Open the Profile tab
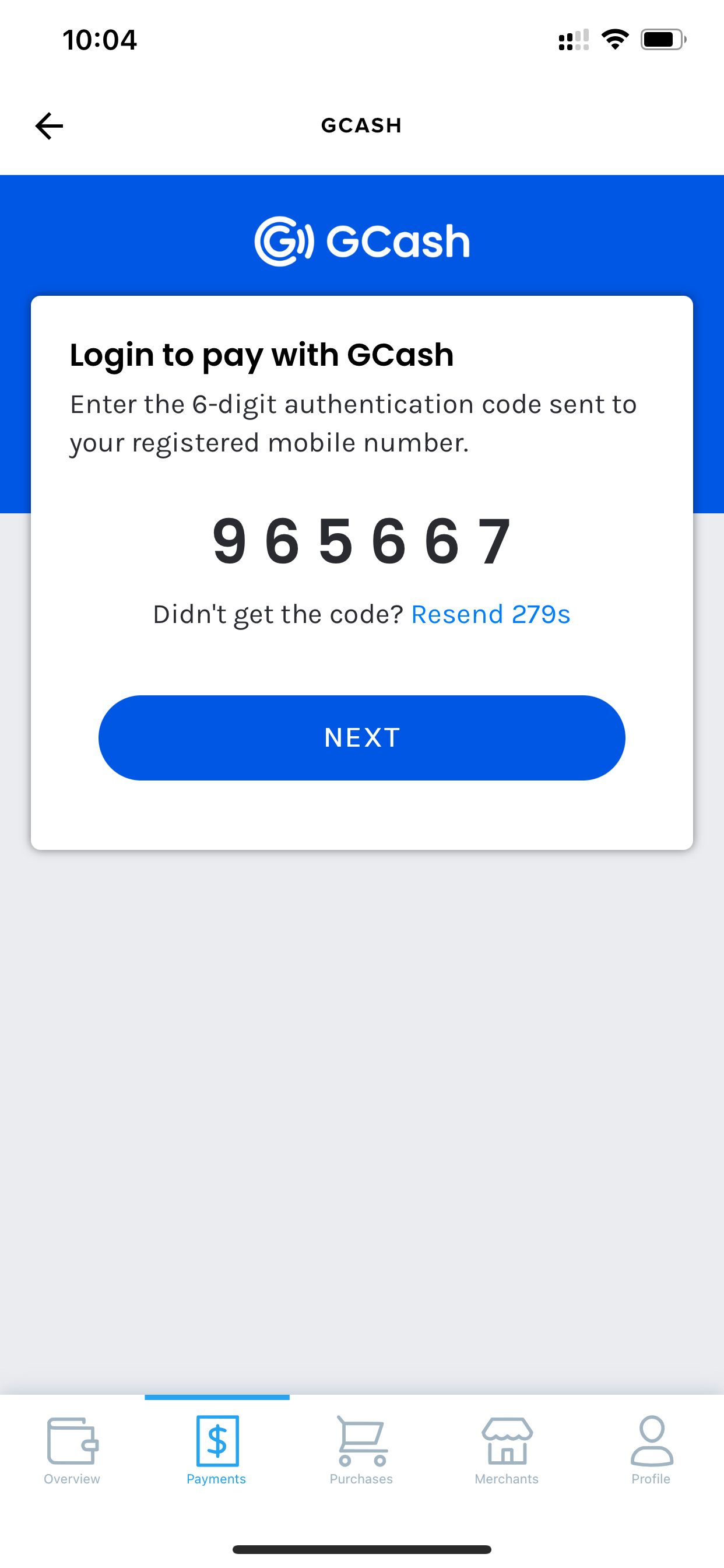The image size is (724, 1568). [651, 1450]
